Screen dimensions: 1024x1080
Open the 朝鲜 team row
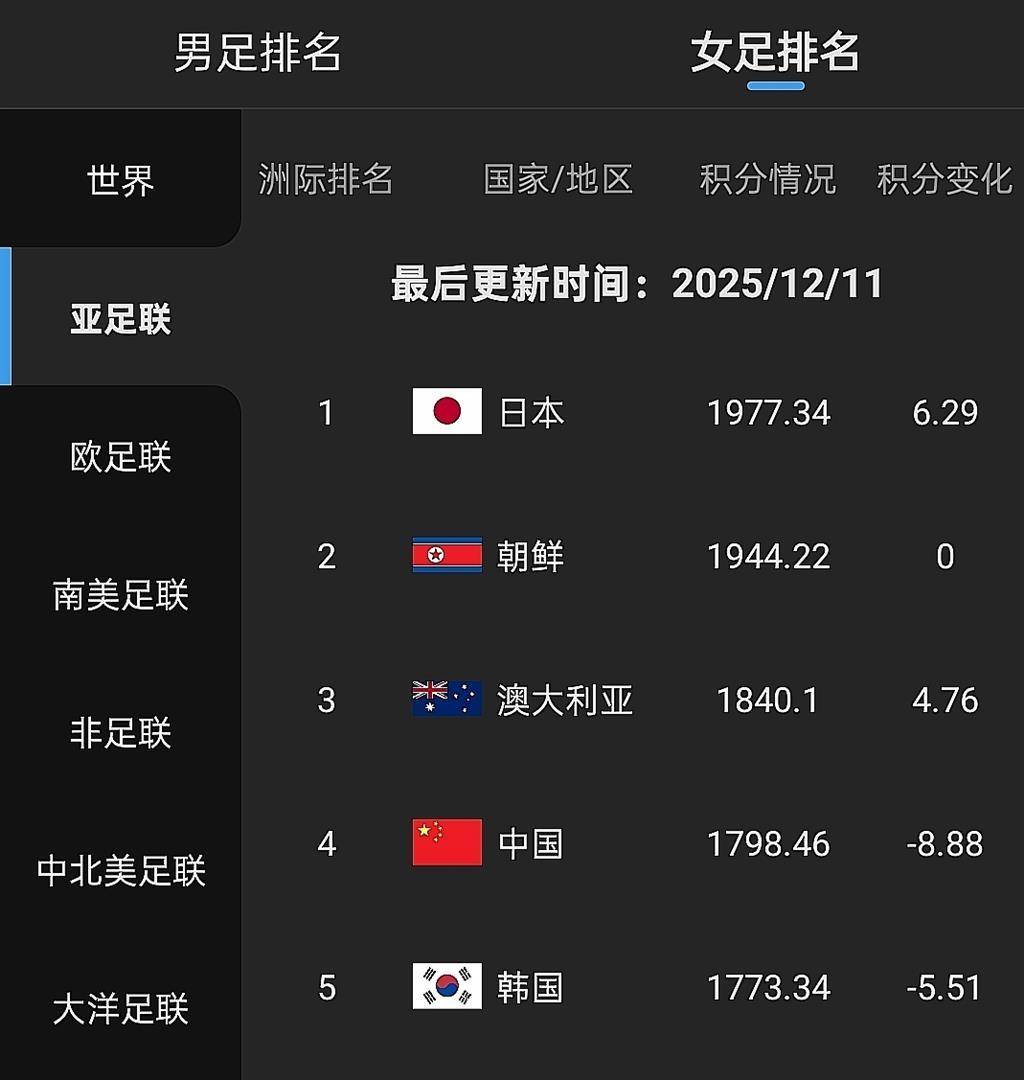click(x=531, y=556)
